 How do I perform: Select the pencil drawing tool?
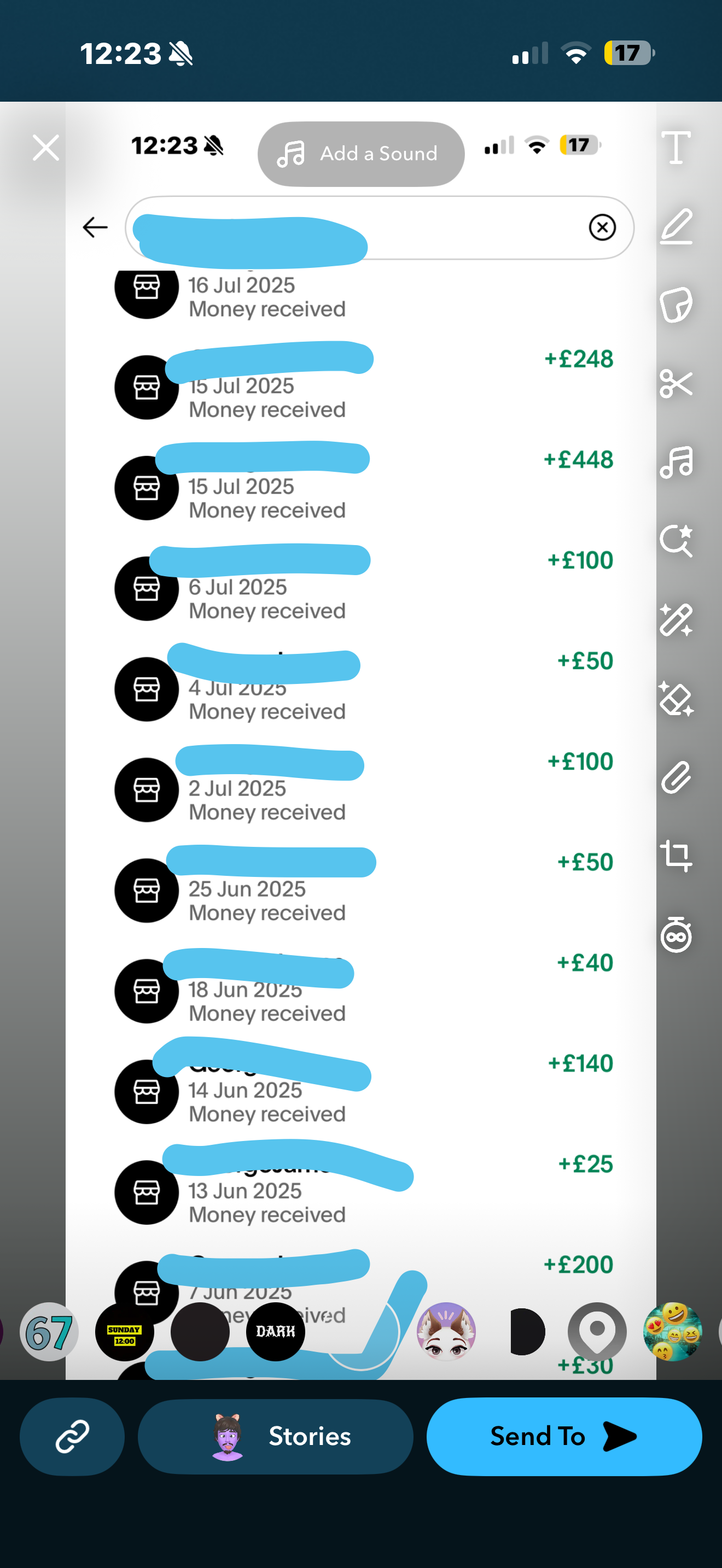[x=676, y=226]
